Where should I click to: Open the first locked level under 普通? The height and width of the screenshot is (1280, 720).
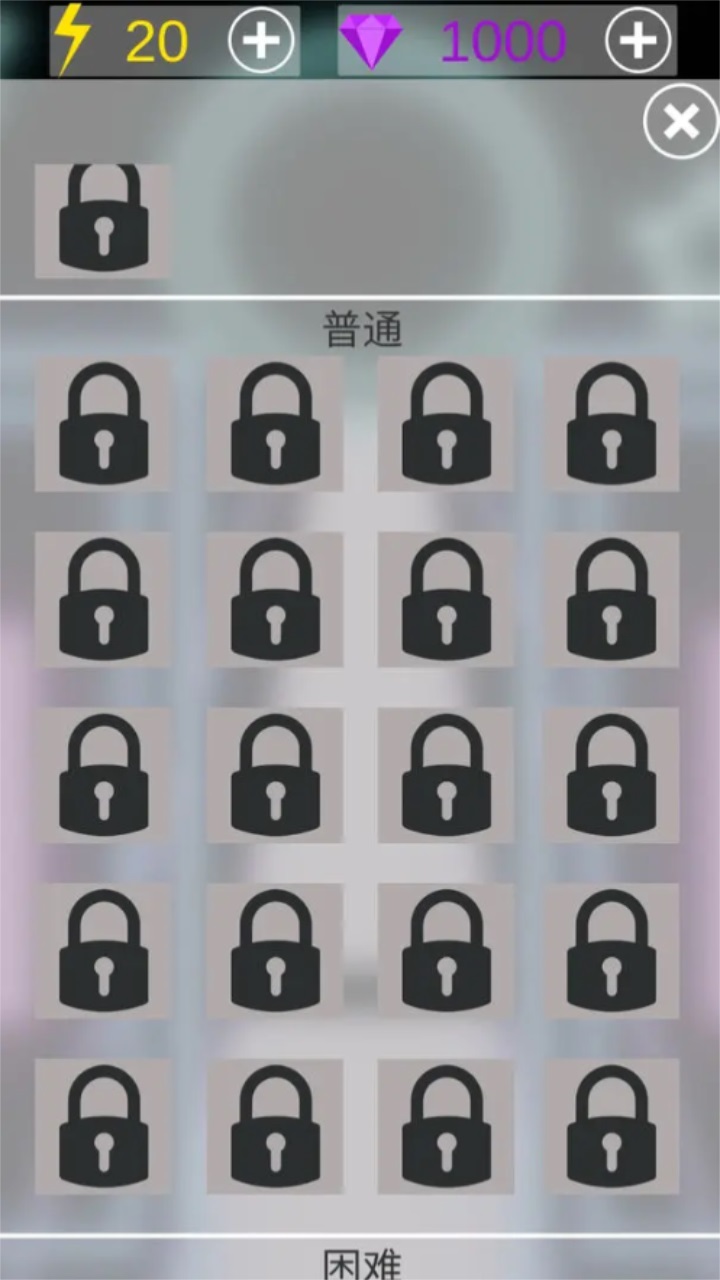(x=103, y=425)
